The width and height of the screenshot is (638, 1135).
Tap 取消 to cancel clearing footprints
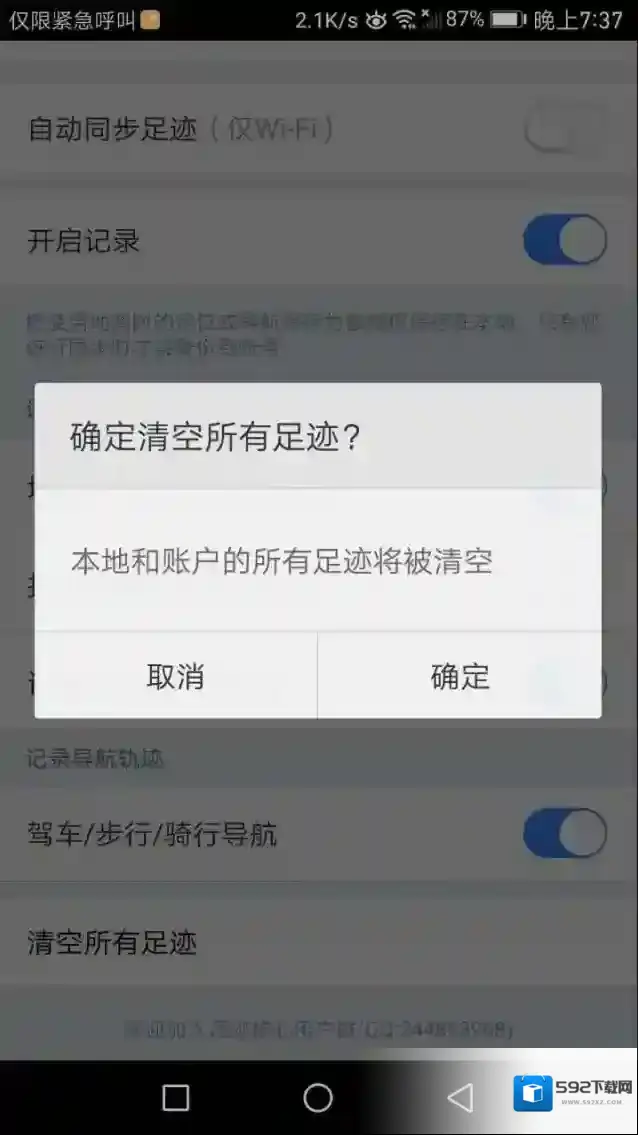click(x=176, y=676)
